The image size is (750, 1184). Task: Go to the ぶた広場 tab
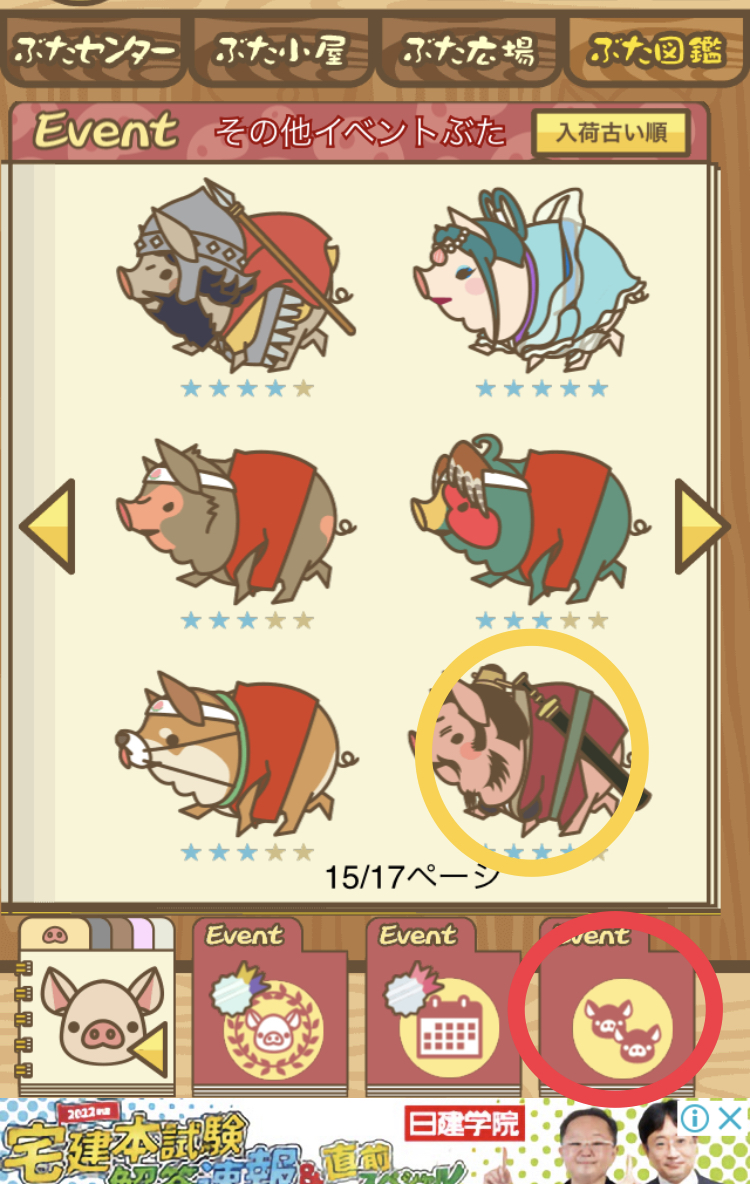tap(468, 52)
